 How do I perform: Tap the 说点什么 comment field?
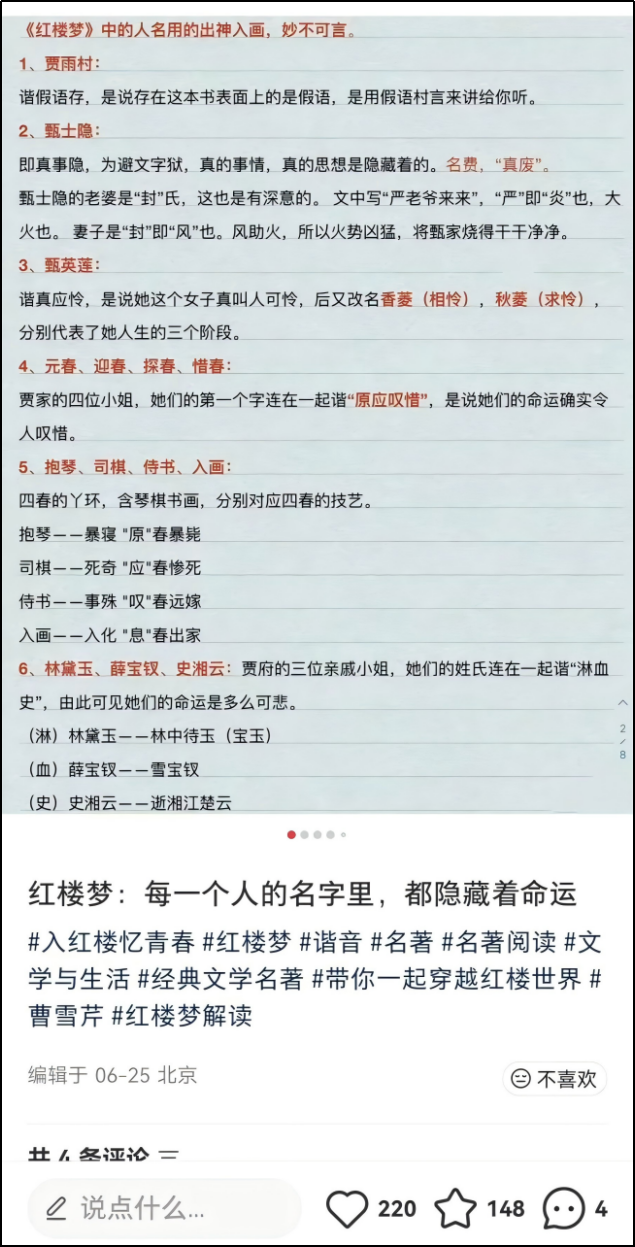tap(165, 1208)
